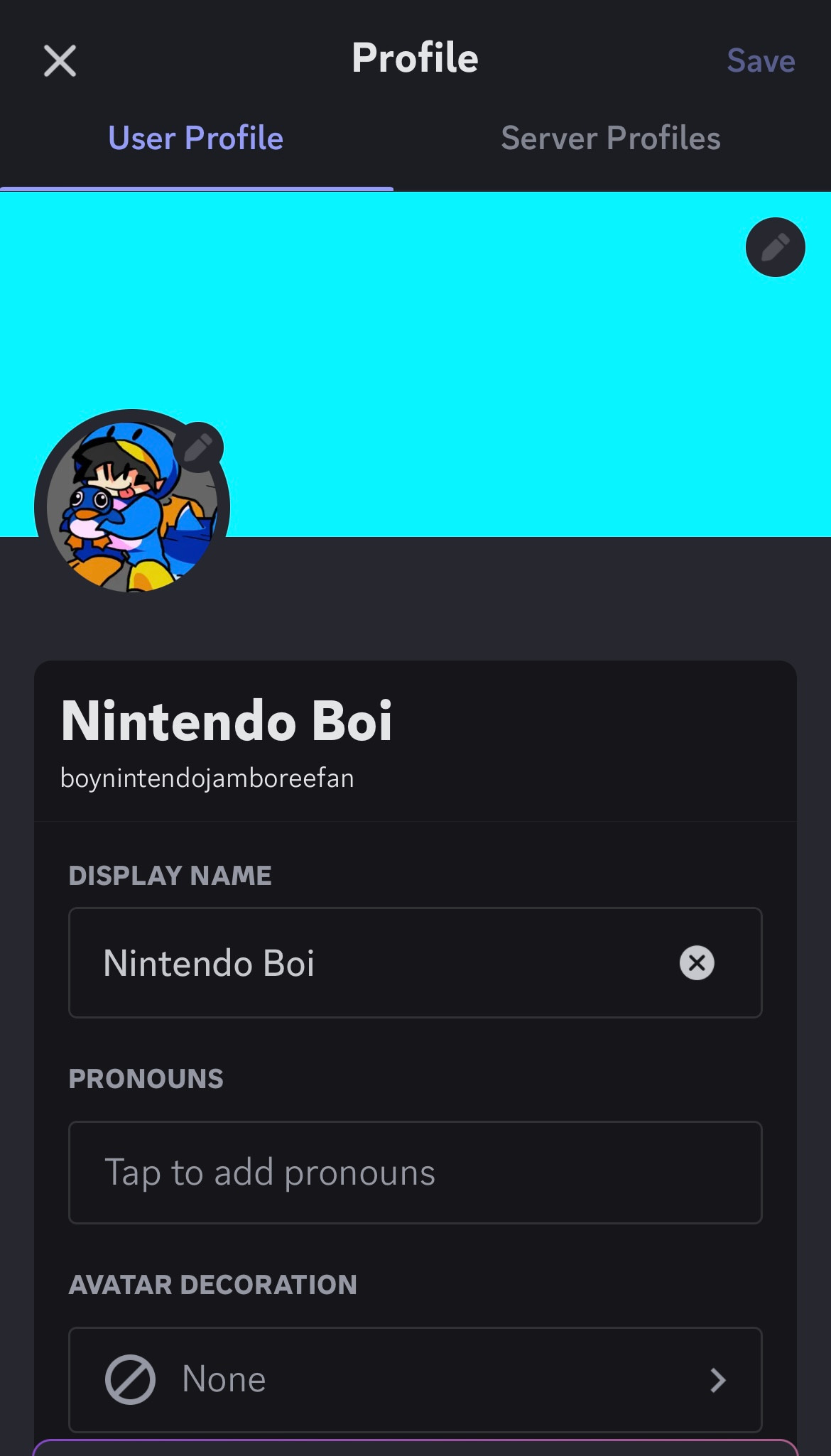Close the Profile editing screen
Image resolution: width=831 pixels, height=1456 pixels.
click(60, 60)
